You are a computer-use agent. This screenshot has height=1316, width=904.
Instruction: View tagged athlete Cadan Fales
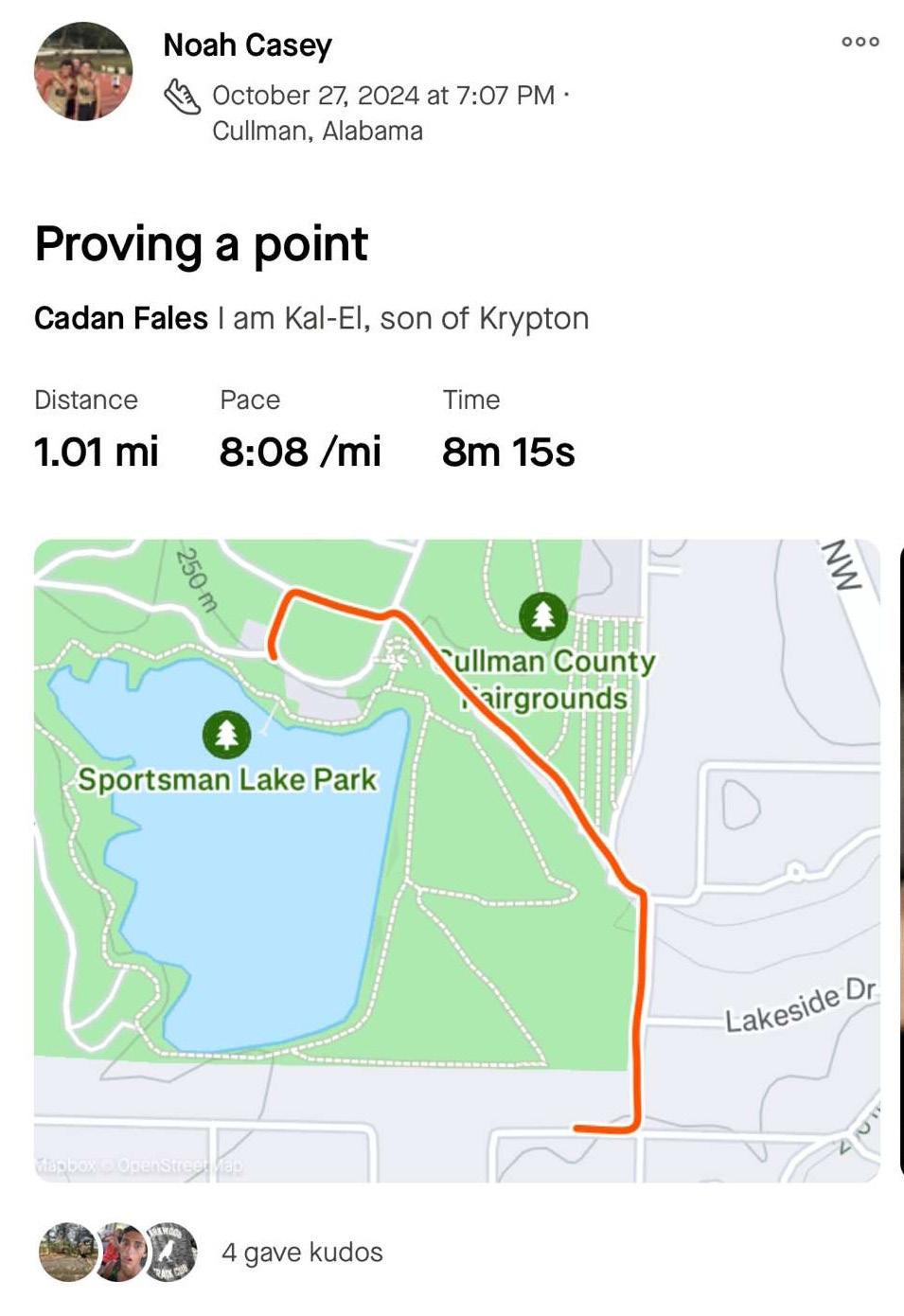[121, 318]
